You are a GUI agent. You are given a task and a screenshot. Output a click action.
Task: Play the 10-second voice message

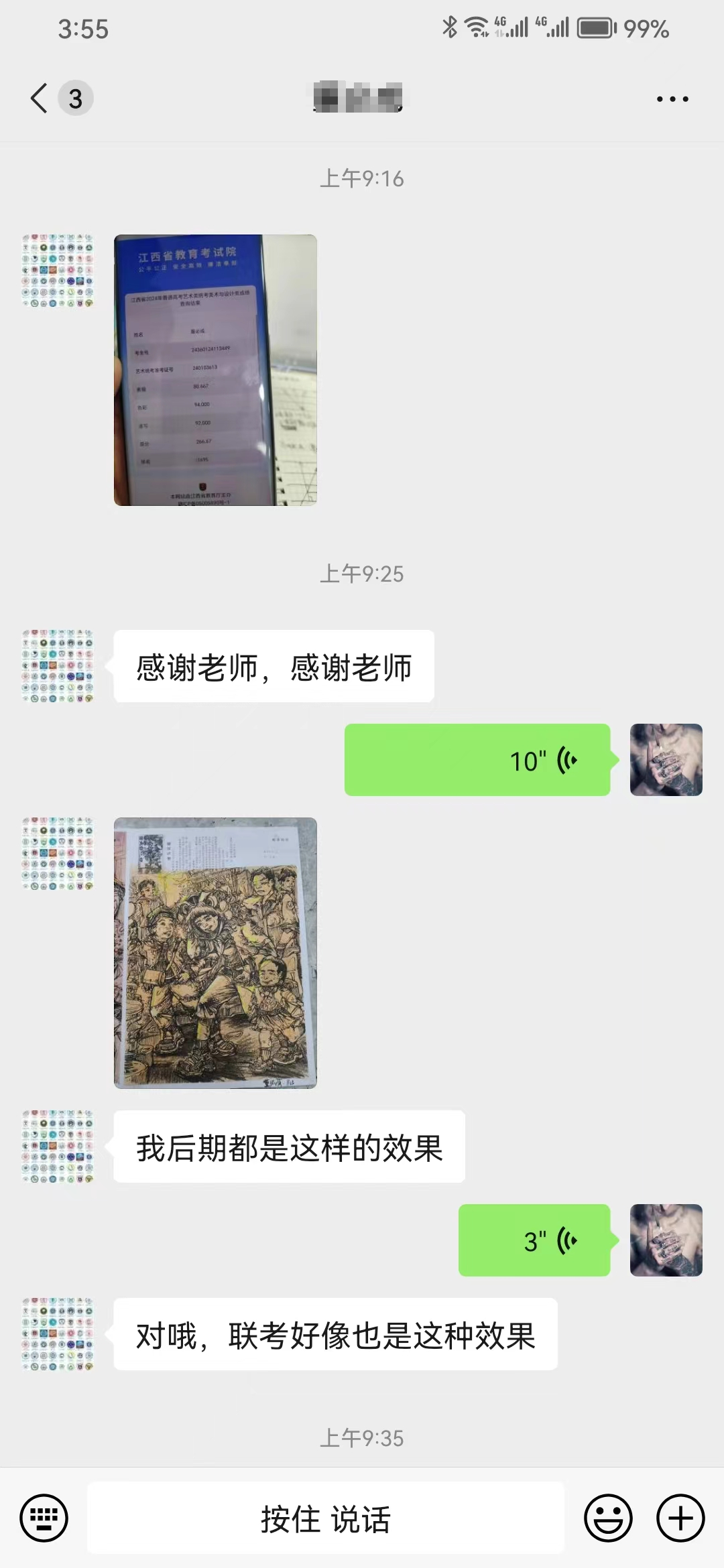click(477, 760)
